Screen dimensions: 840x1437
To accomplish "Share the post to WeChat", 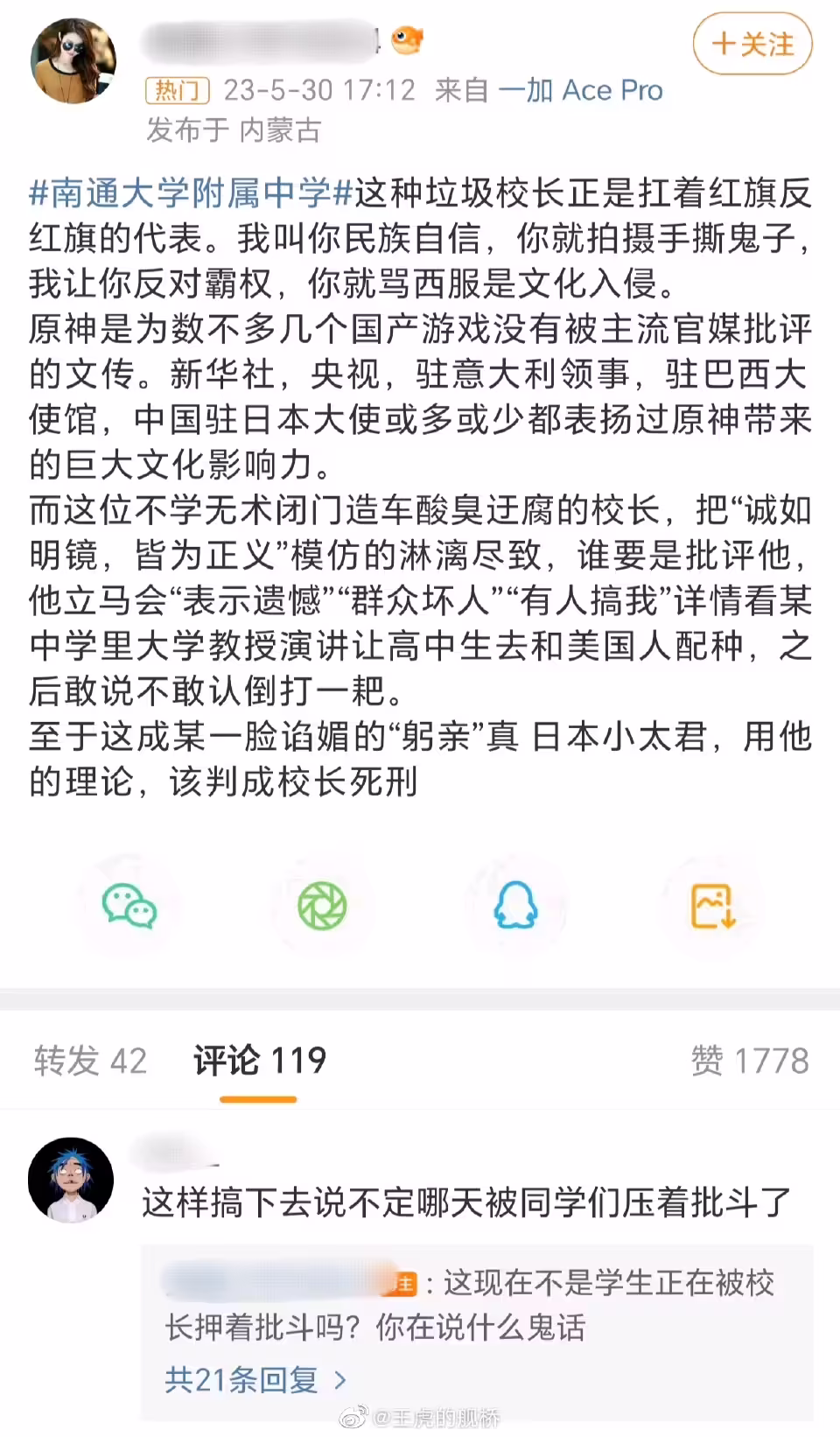I will [x=129, y=906].
